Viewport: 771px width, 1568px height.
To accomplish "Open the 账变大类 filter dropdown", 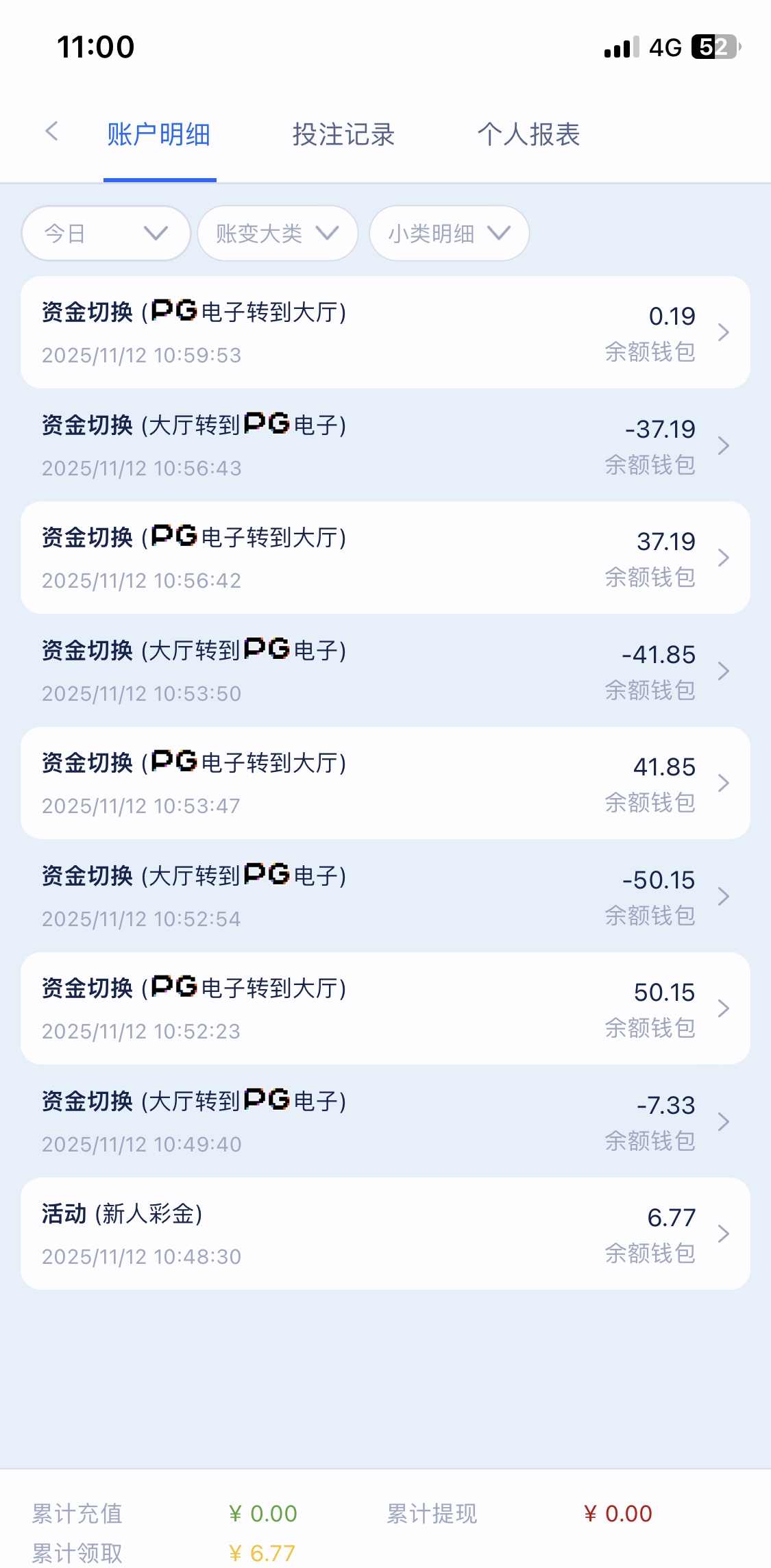I will pyautogui.click(x=278, y=234).
